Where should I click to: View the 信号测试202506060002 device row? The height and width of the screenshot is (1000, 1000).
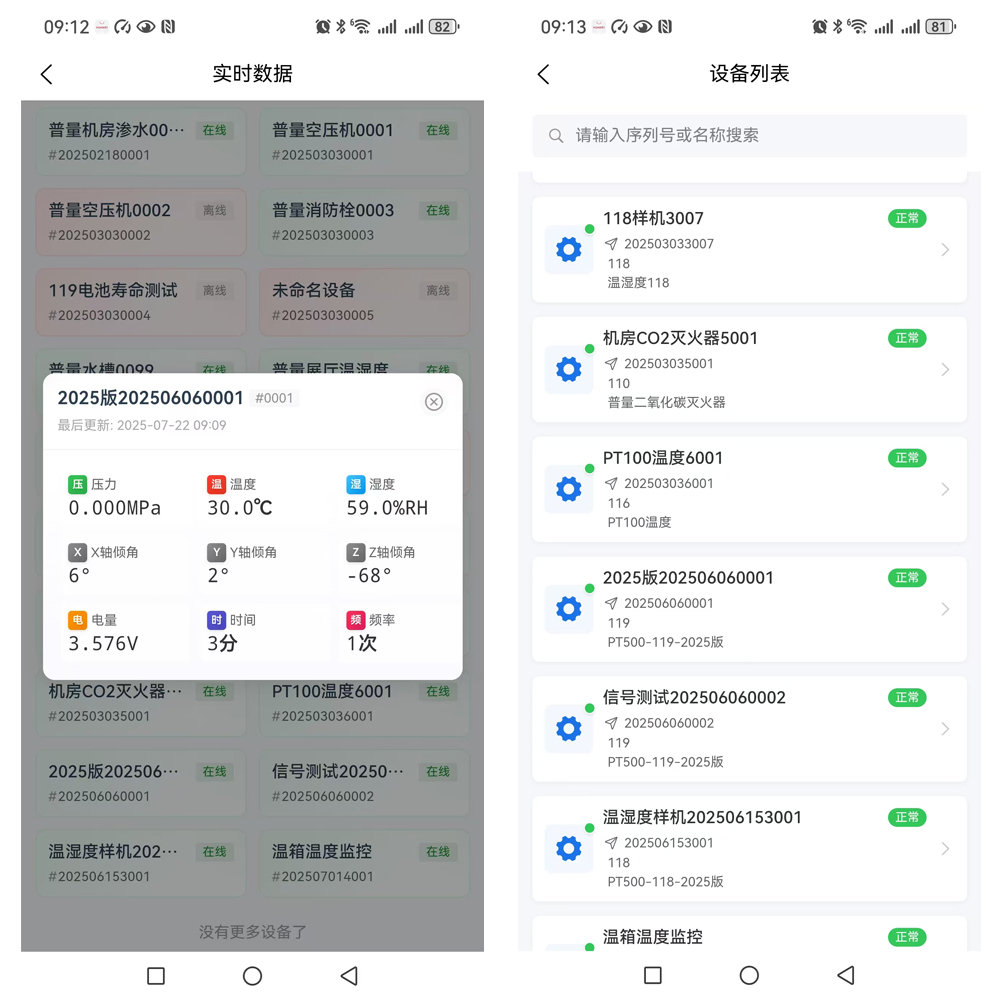click(749, 729)
